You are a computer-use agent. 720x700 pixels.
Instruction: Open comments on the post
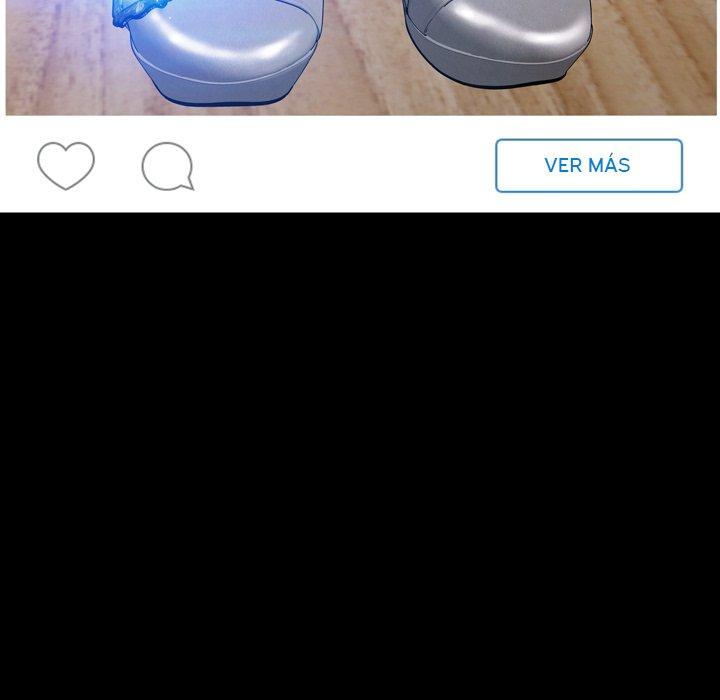pos(167,166)
